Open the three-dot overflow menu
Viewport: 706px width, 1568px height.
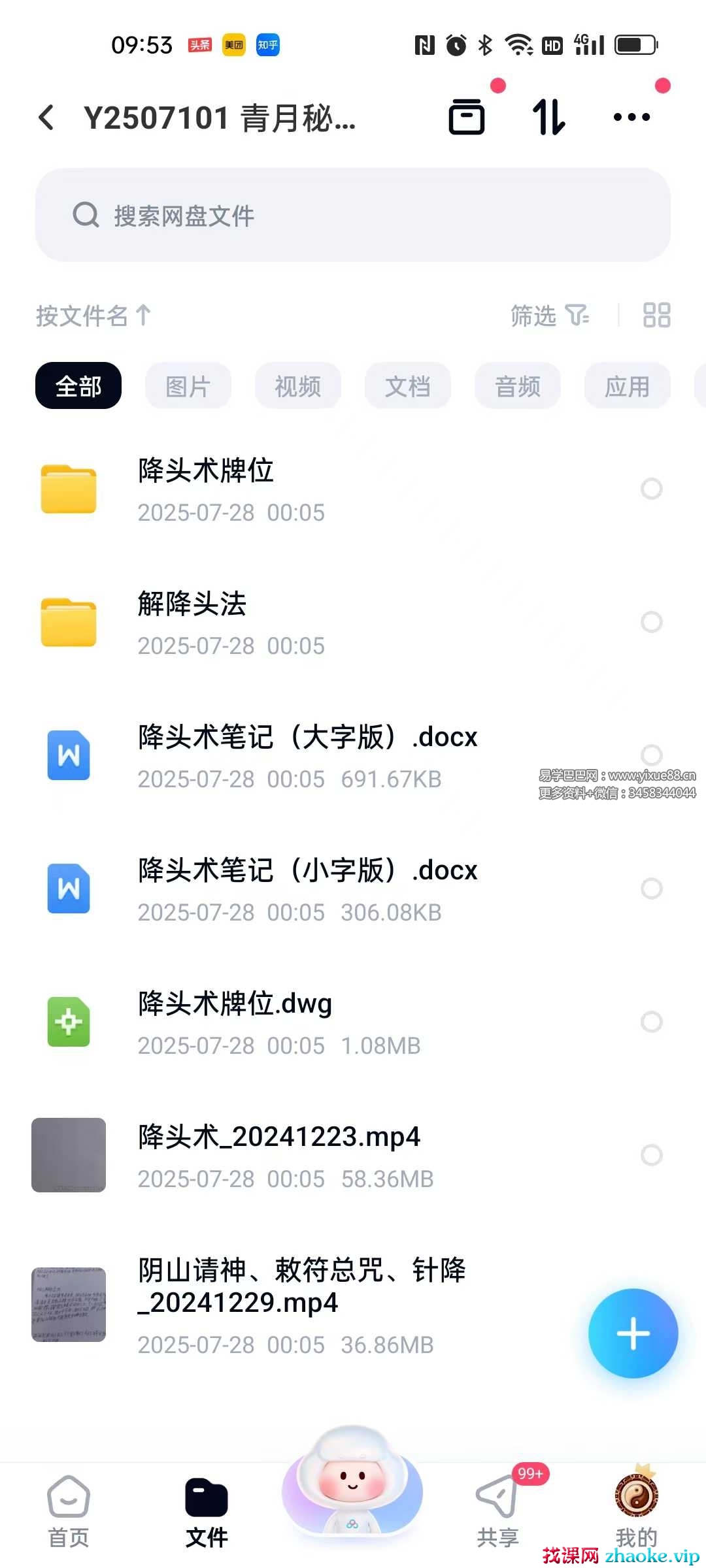click(x=631, y=118)
